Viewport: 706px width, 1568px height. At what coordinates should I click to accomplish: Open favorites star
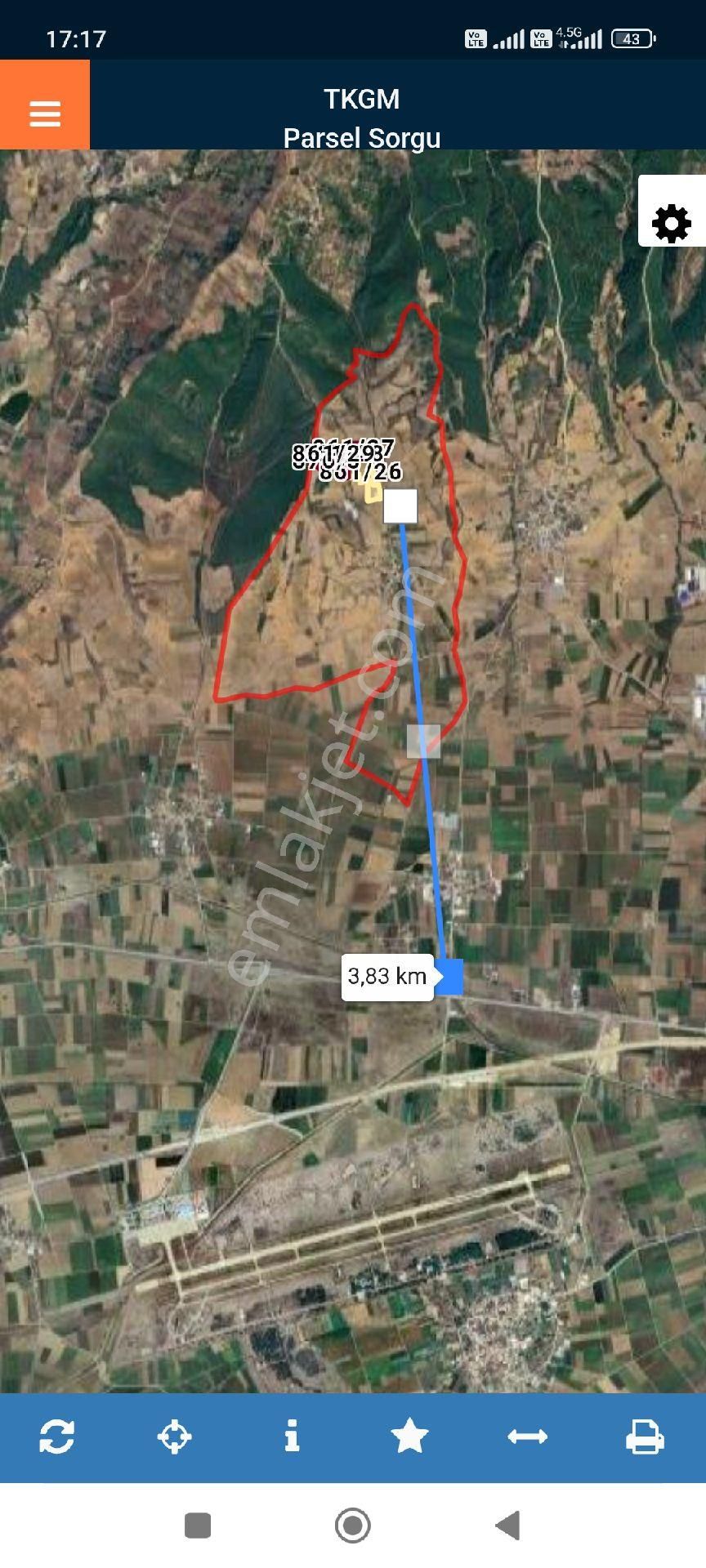tap(409, 1437)
